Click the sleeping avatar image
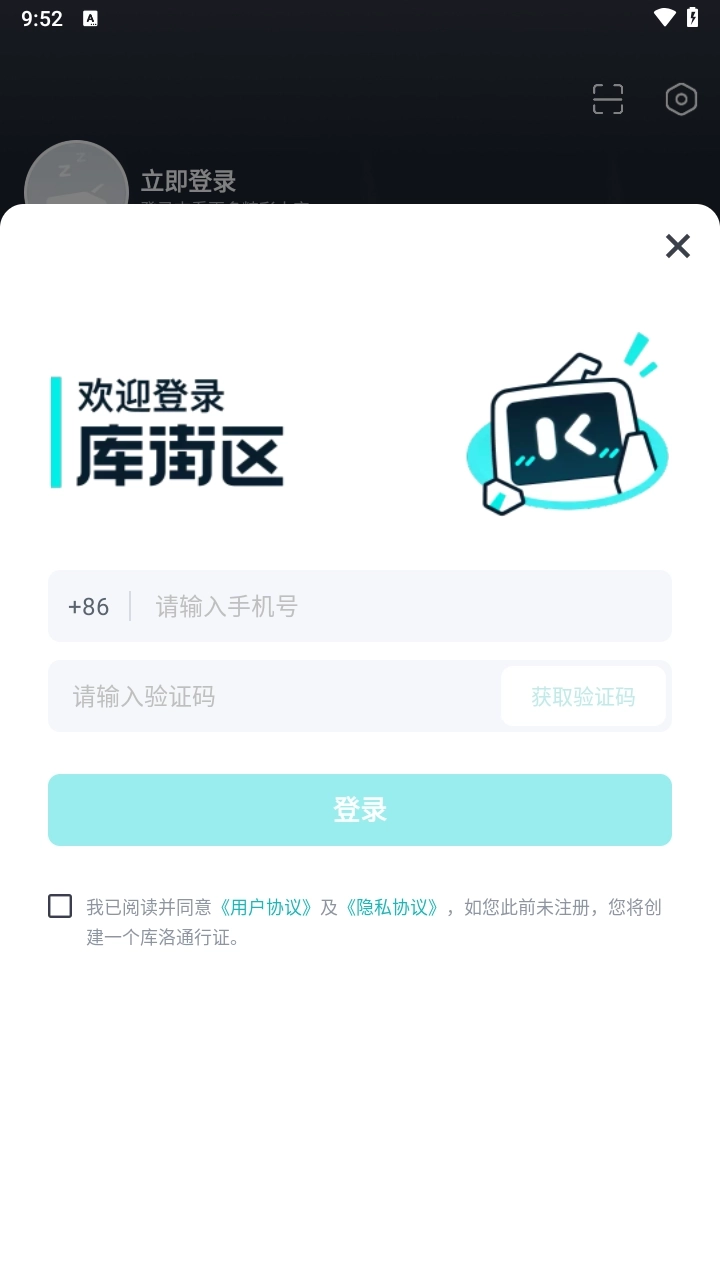 click(77, 180)
